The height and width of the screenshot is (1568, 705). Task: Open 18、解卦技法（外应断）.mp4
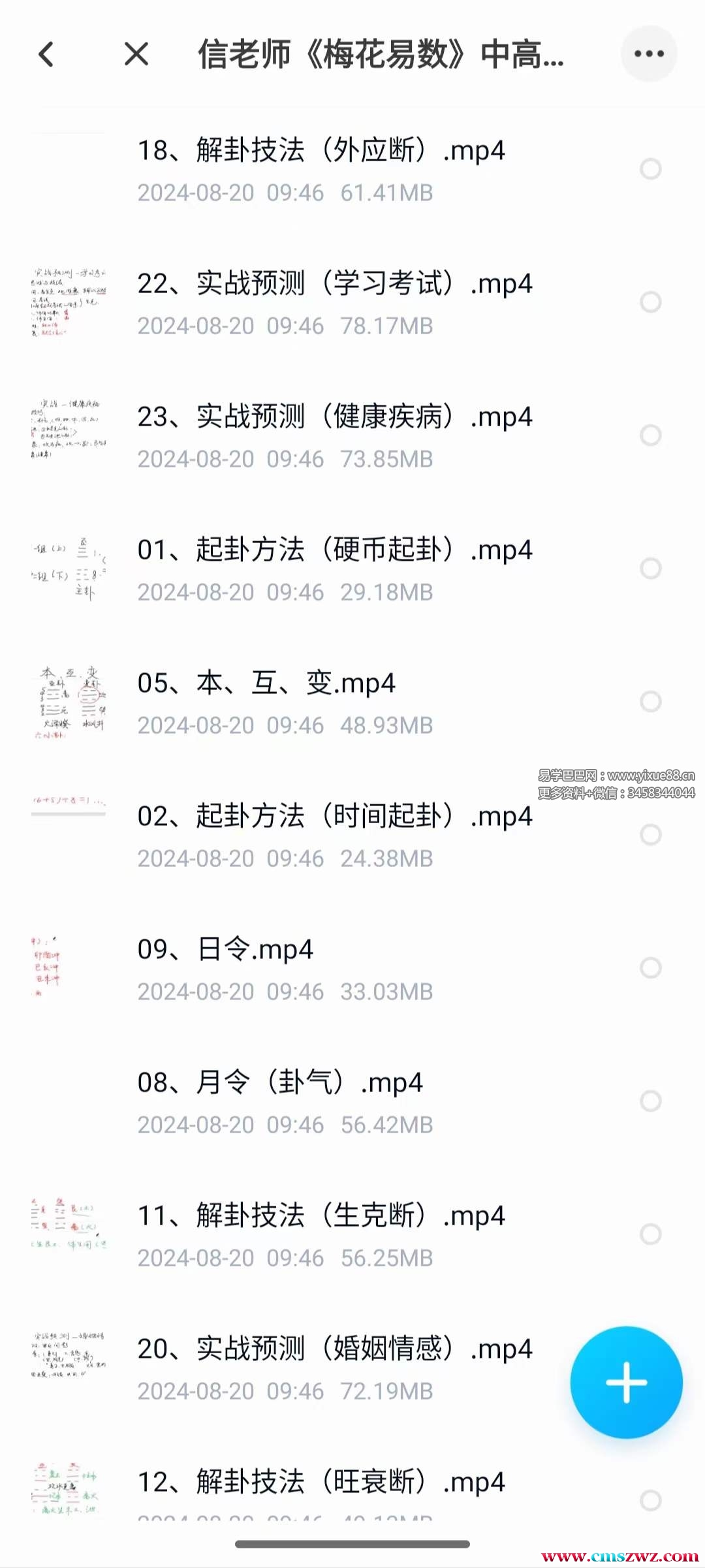point(322,150)
